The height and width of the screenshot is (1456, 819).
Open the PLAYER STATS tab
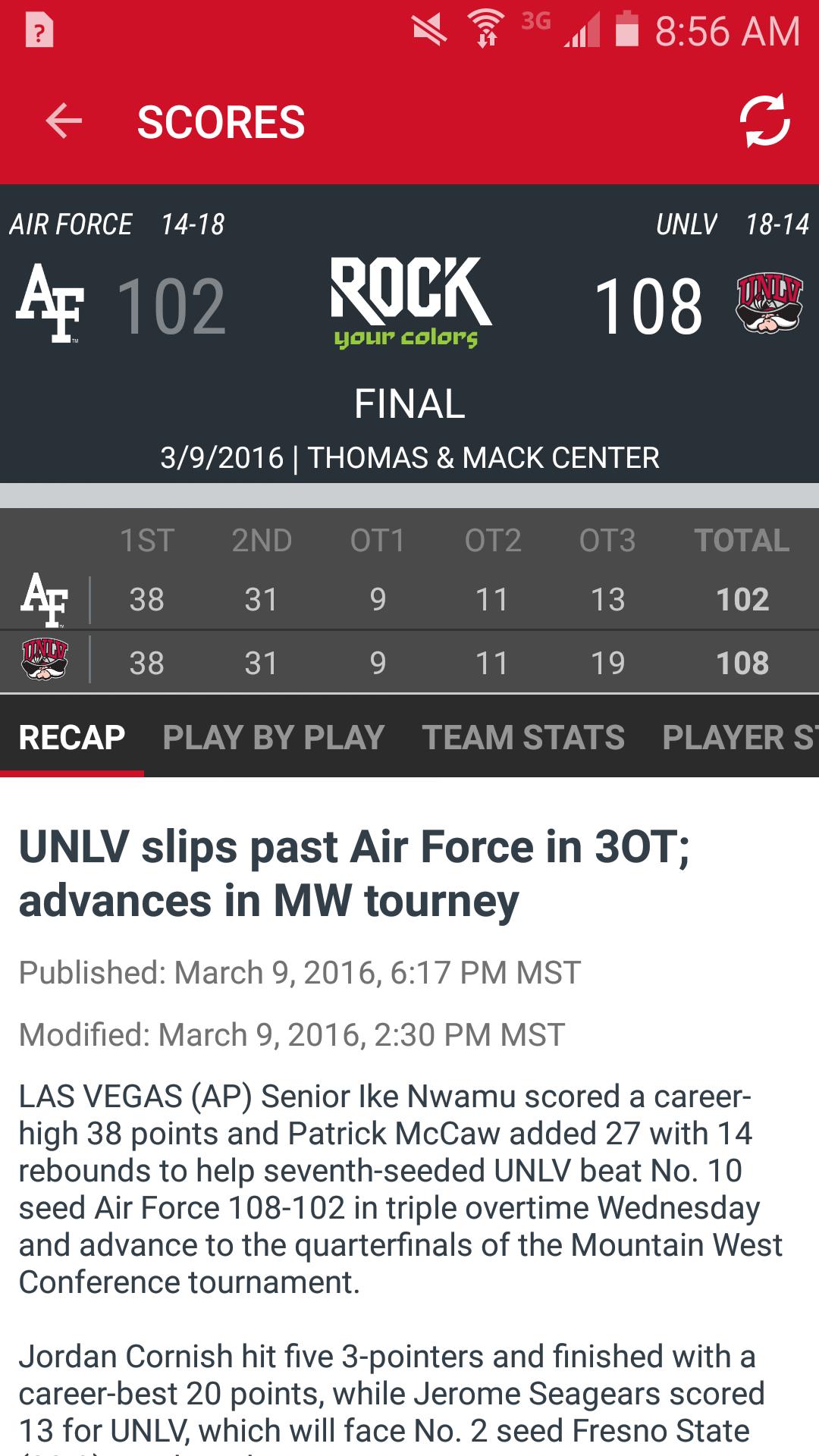(739, 736)
